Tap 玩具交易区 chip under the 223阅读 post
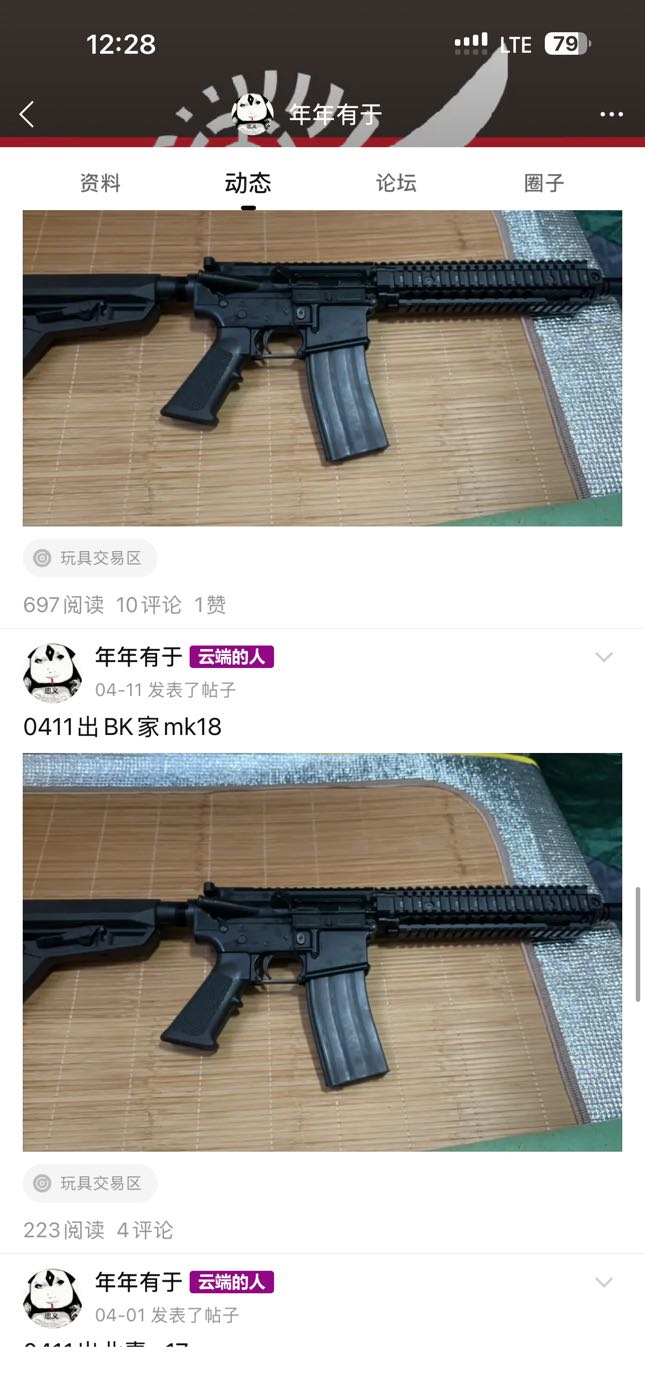The image size is (645, 1398). [90, 1183]
